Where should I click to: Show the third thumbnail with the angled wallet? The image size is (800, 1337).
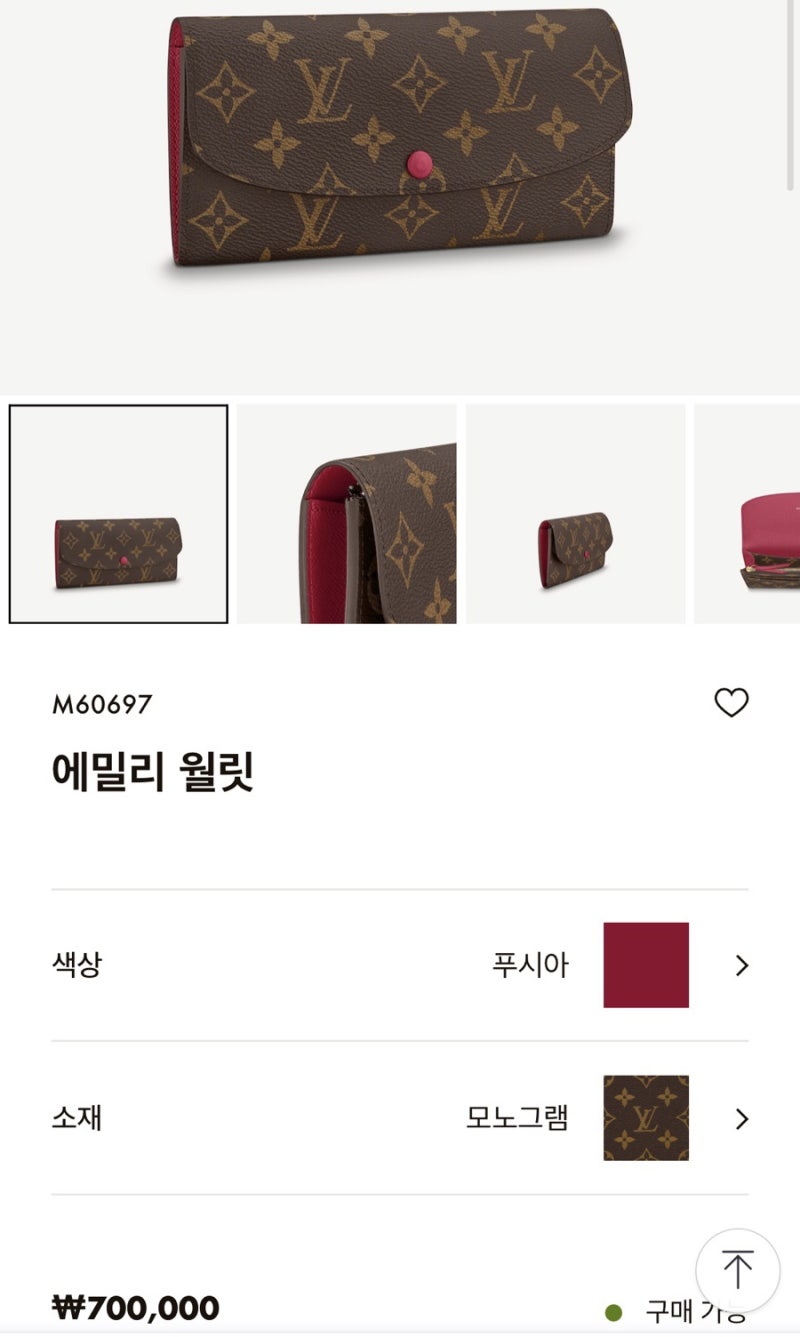[x=575, y=514]
